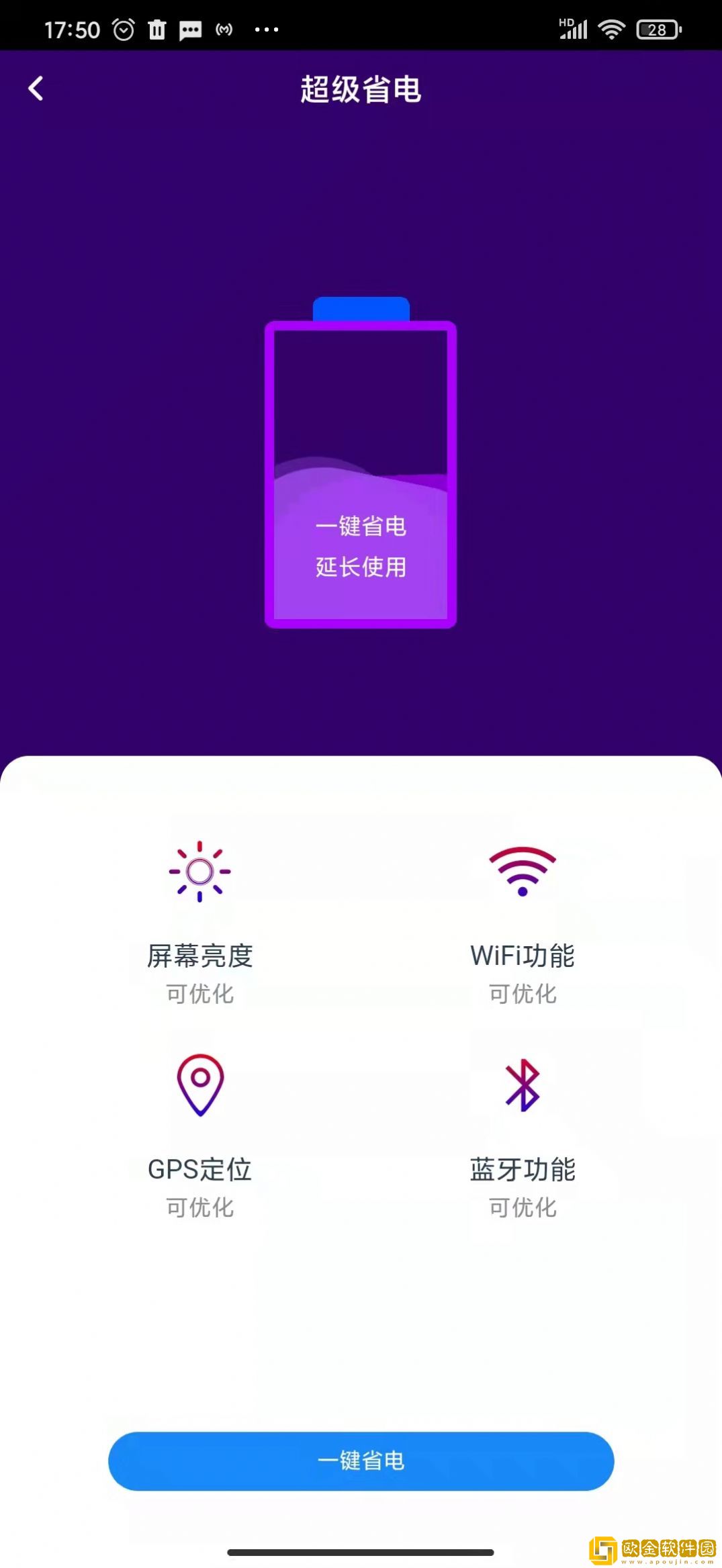Image resolution: width=722 pixels, height=1568 pixels.
Task: Select the 屏幕亮度 brightness sun icon
Action: coord(199,872)
